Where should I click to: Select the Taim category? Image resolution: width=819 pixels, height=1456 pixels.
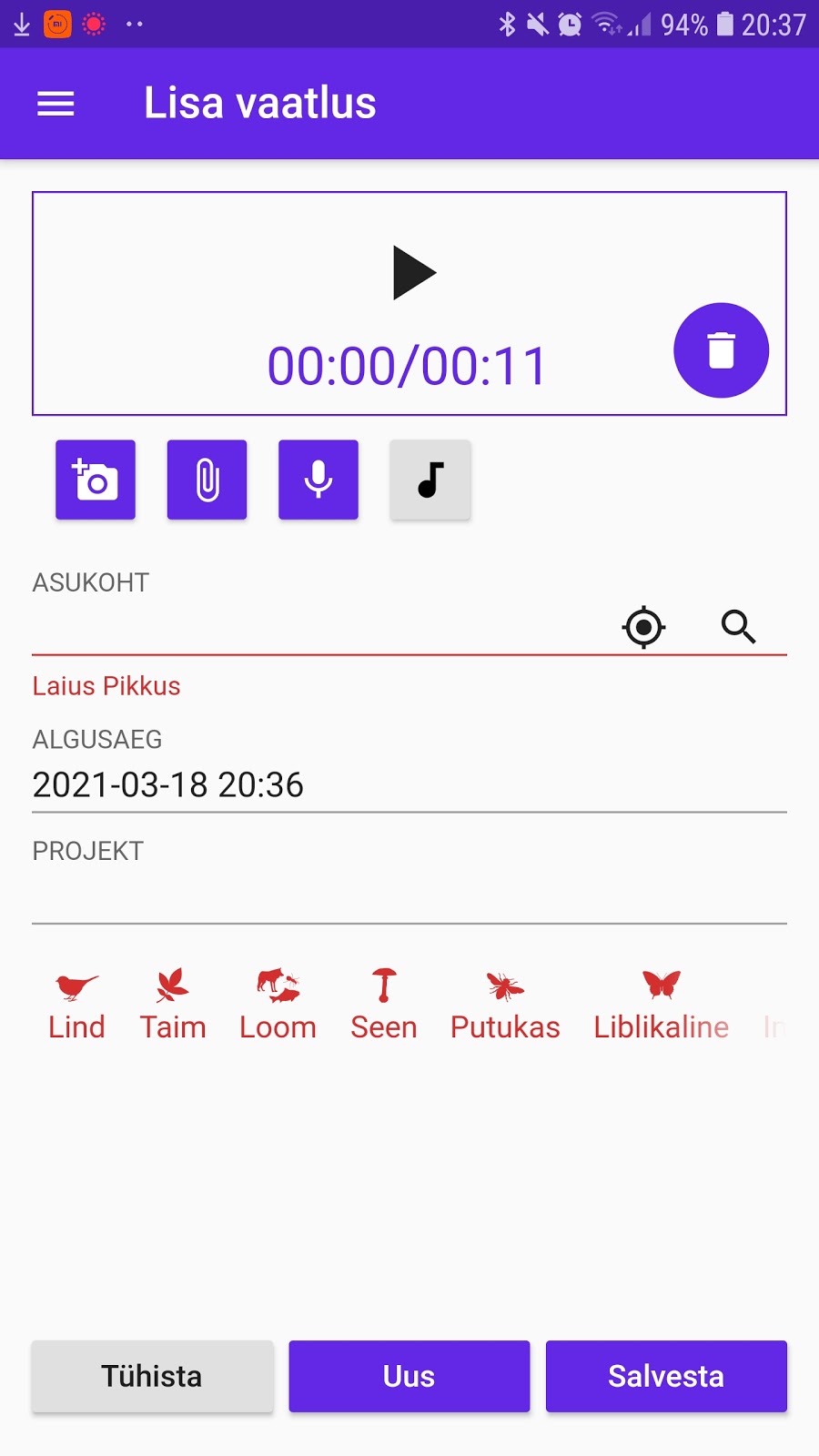173,1005
